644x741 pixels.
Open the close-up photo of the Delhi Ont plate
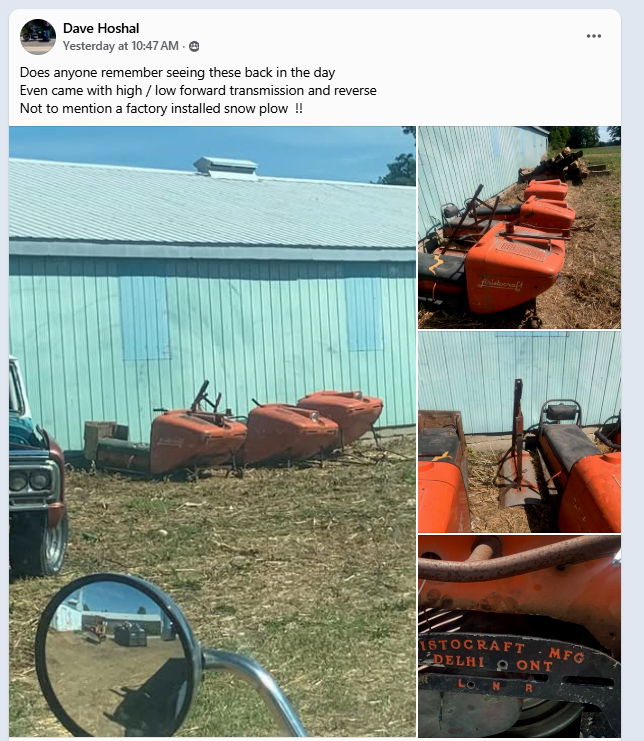tap(519, 637)
